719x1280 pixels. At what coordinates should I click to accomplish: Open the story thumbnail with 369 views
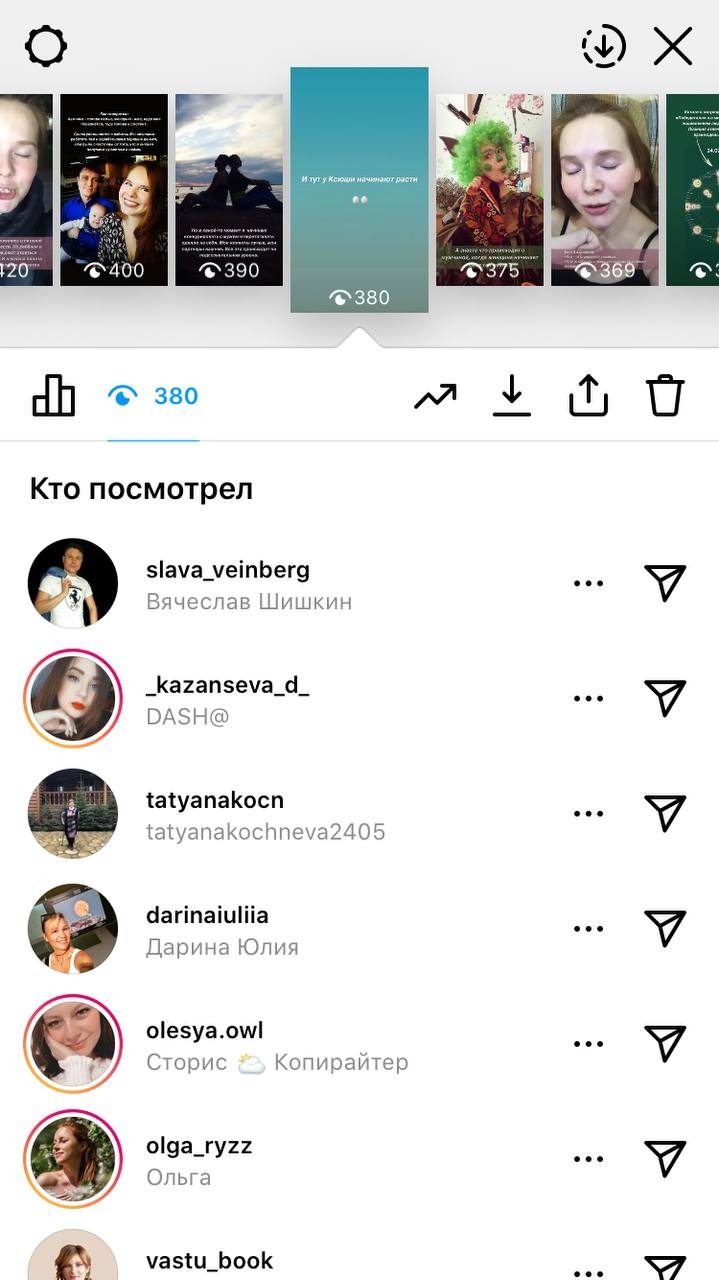point(605,190)
